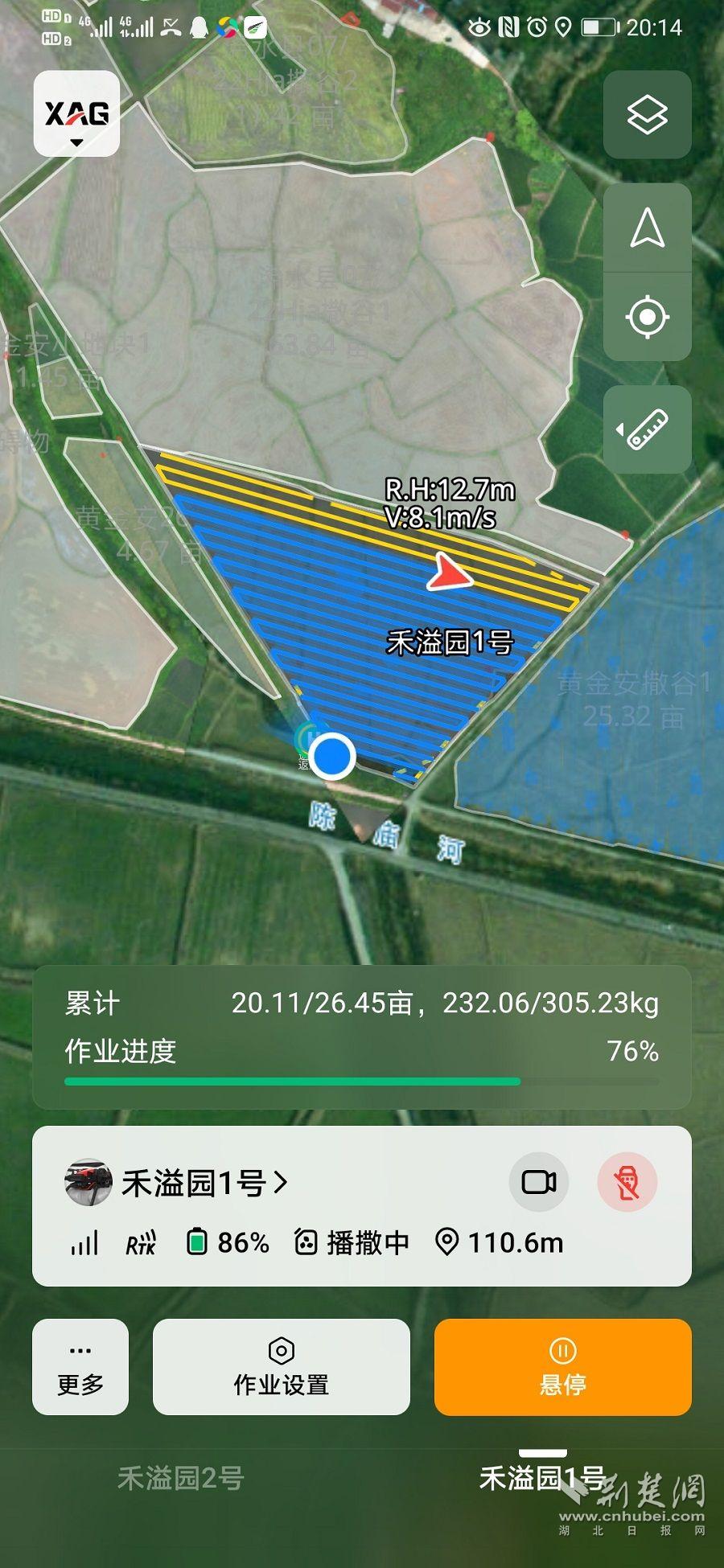Select the 禾溢园1号 bottom tab

pos(541,1477)
